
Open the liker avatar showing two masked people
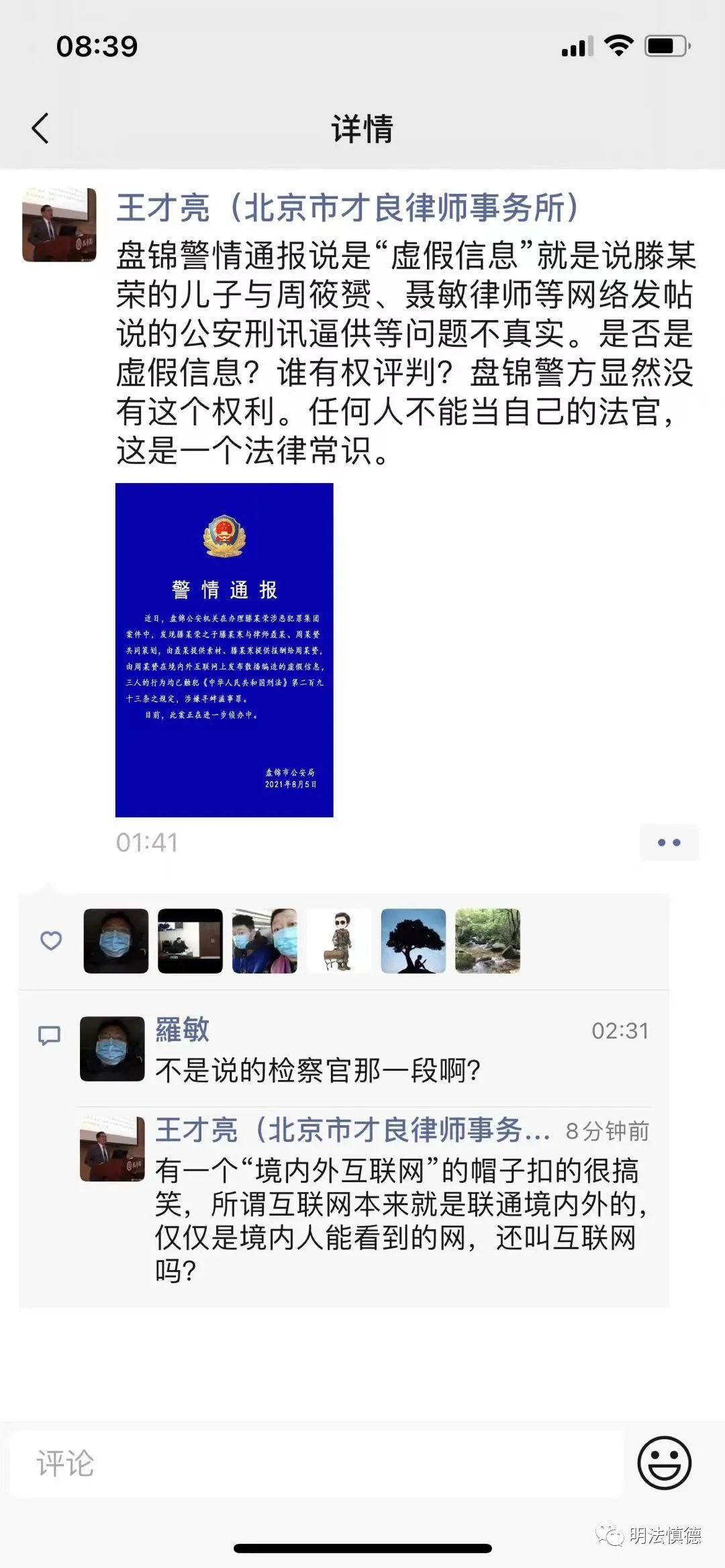click(x=264, y=941)
